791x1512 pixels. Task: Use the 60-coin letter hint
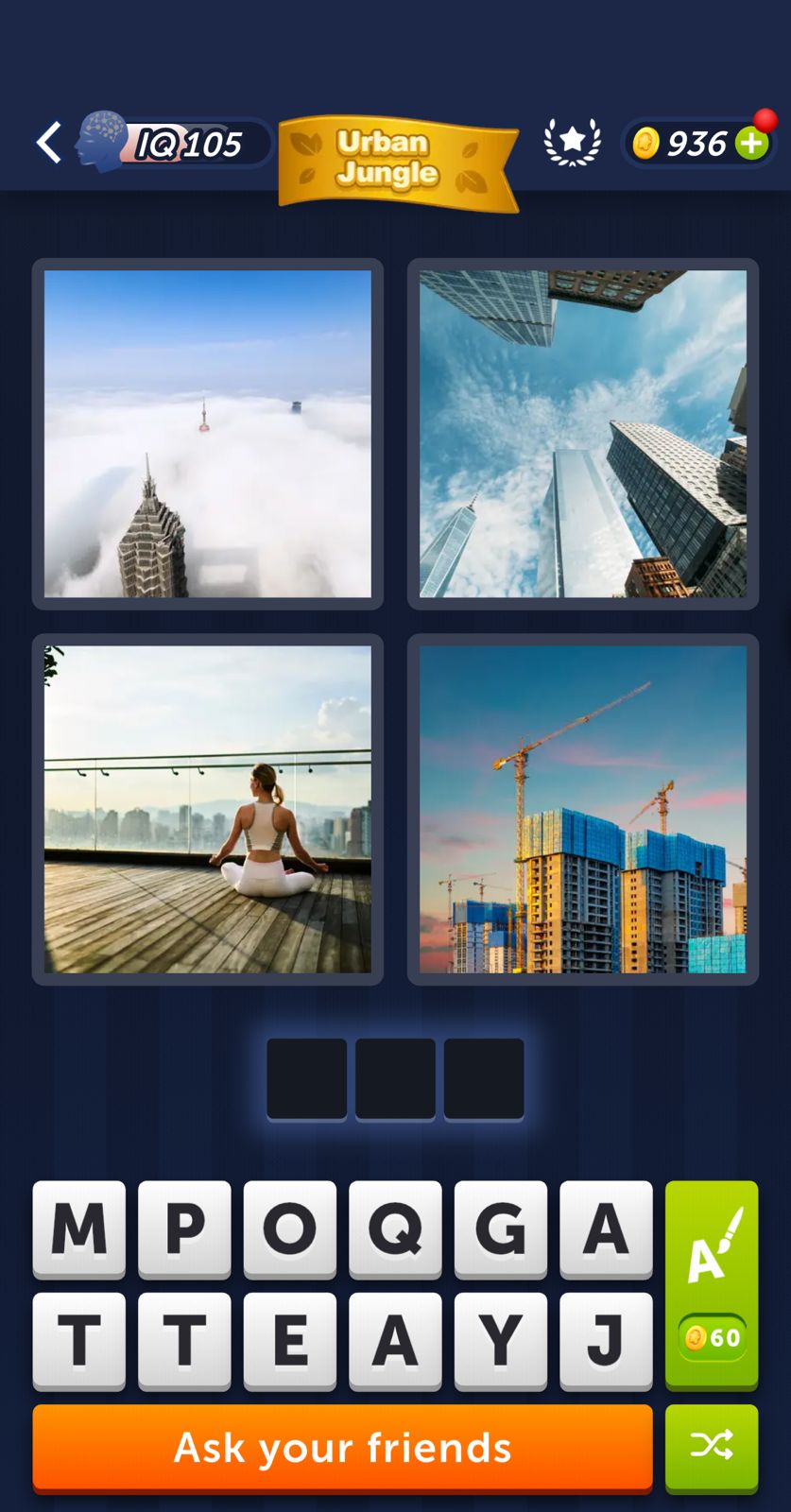point(712,1285)
